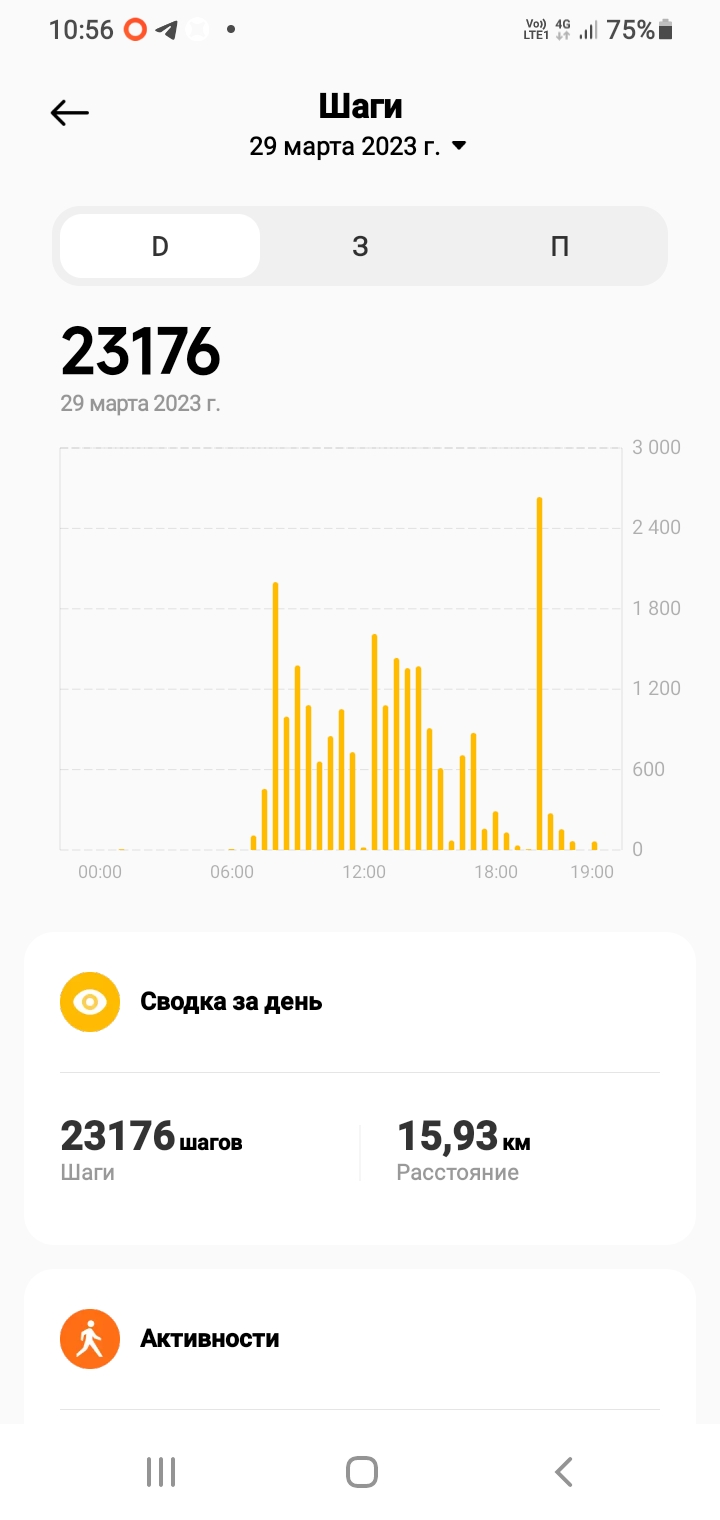Image resolution: width=720 pixels, height=1520 pixels.
Task: Open recent apps from the navigation bar
Action: (x=161, y=1471)
